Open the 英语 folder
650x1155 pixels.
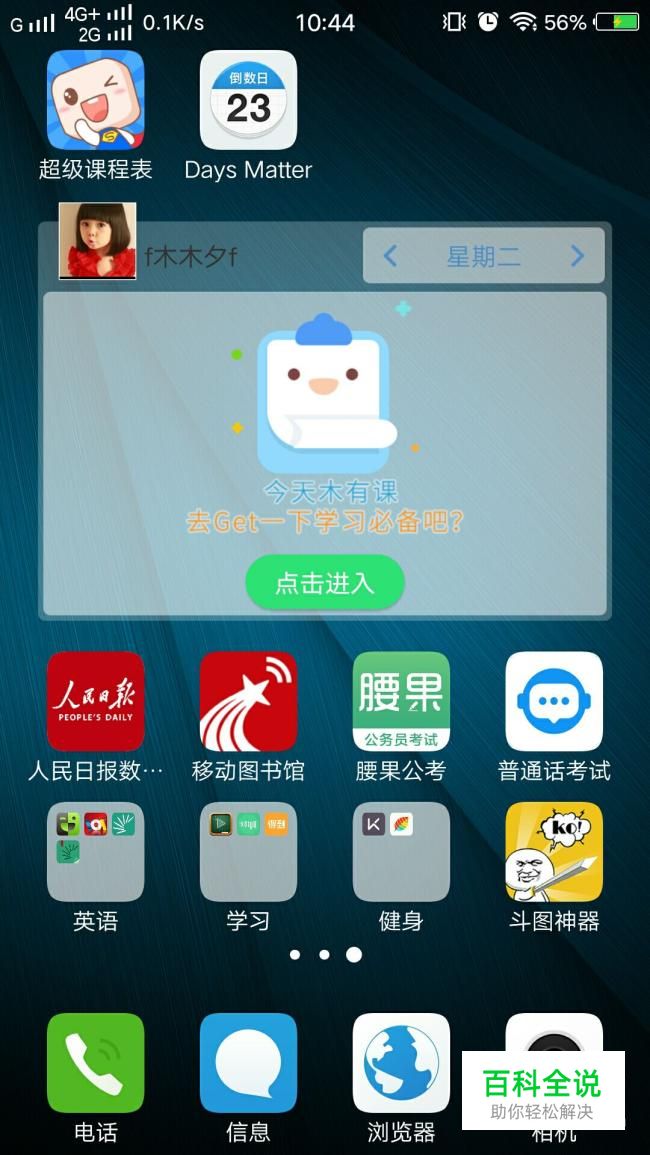(96, 851)
